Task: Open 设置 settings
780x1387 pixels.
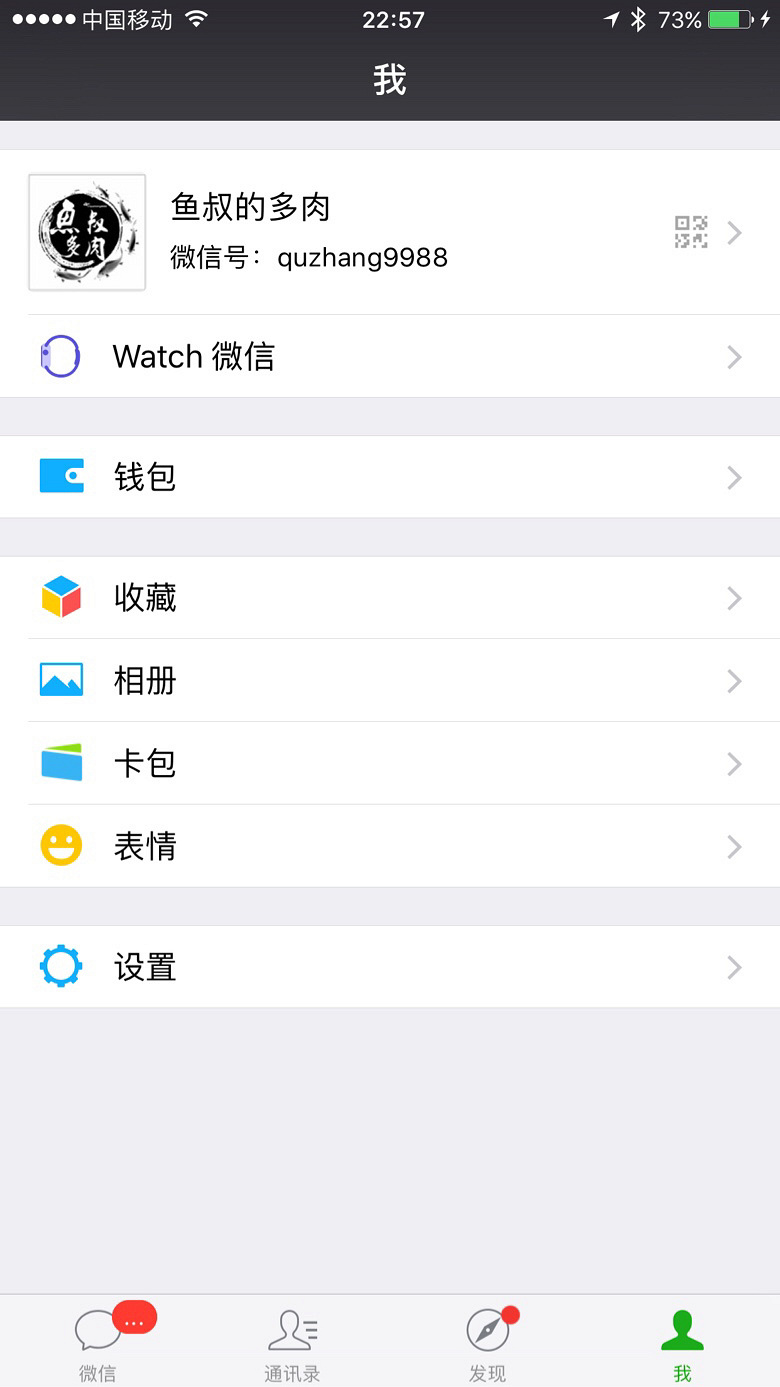Action: [390, 967]
